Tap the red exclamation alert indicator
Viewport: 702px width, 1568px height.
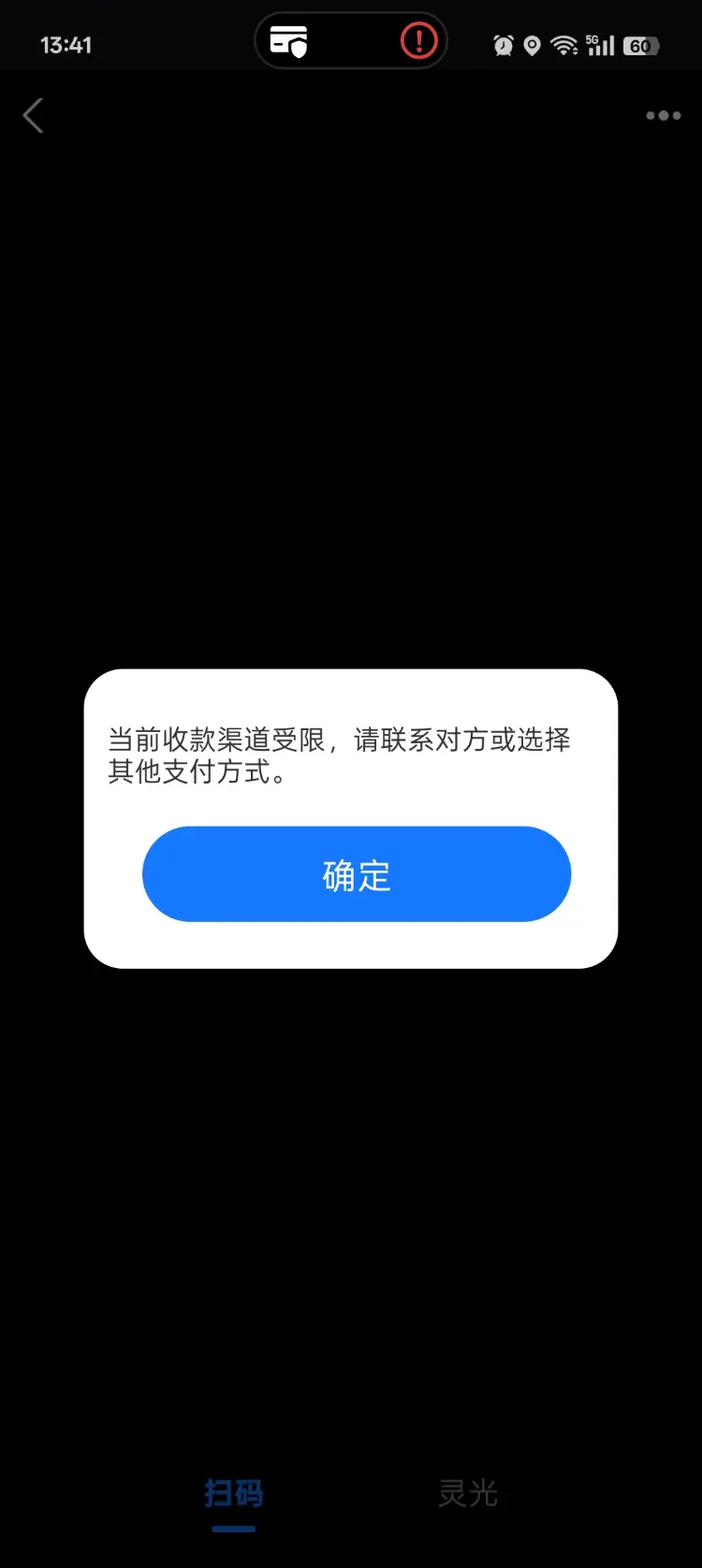click(417, 39)
